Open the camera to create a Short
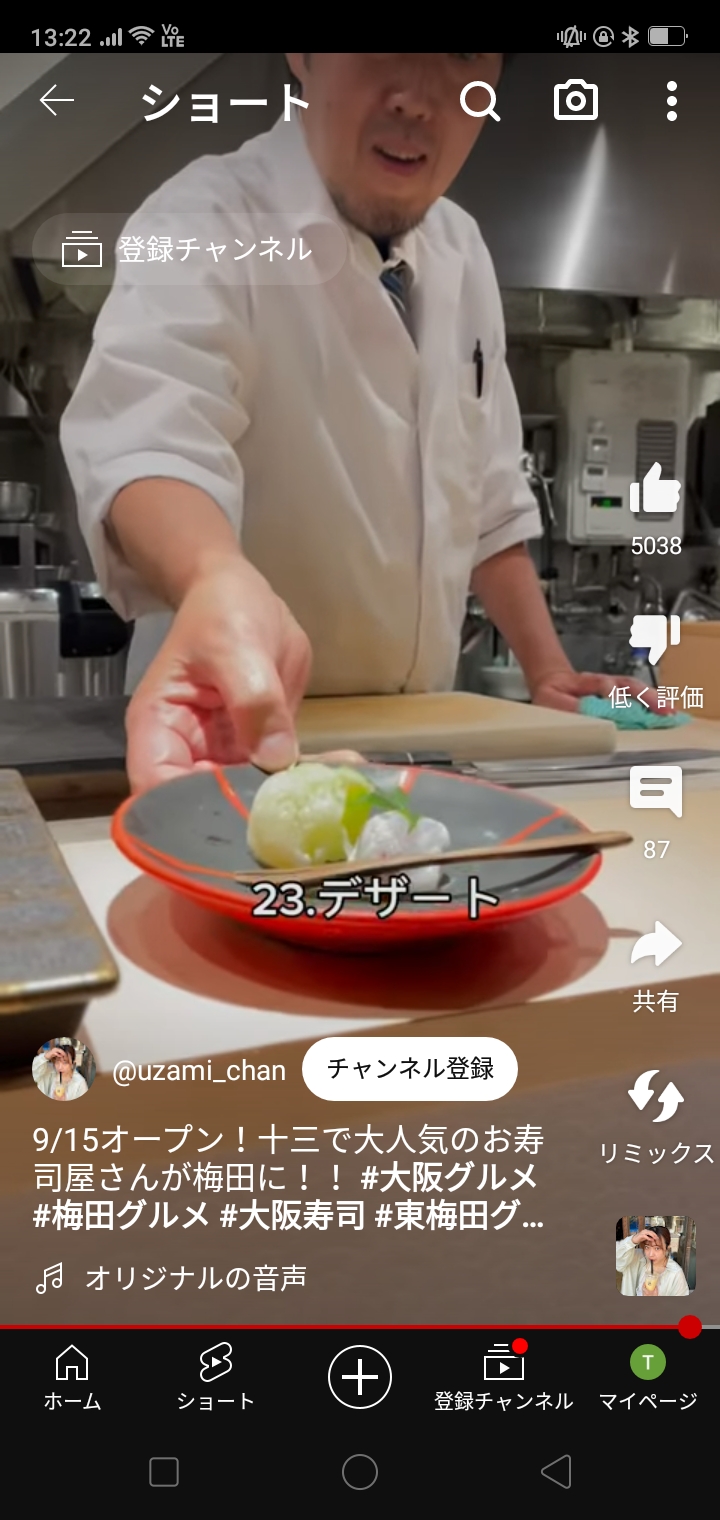The image size is (720, 1520). (576, 101)
